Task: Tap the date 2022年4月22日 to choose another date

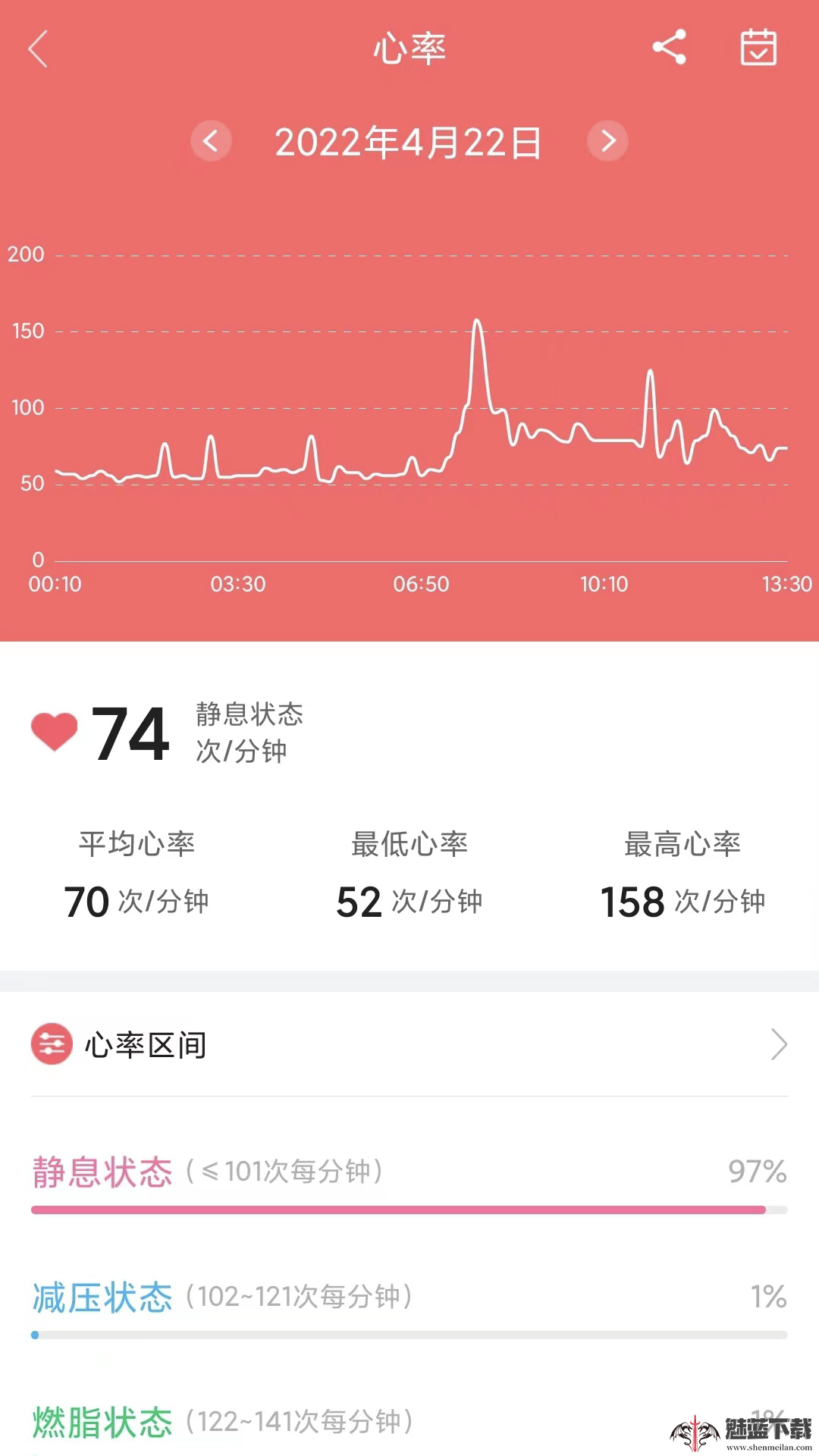Action: tap(409, 142)
